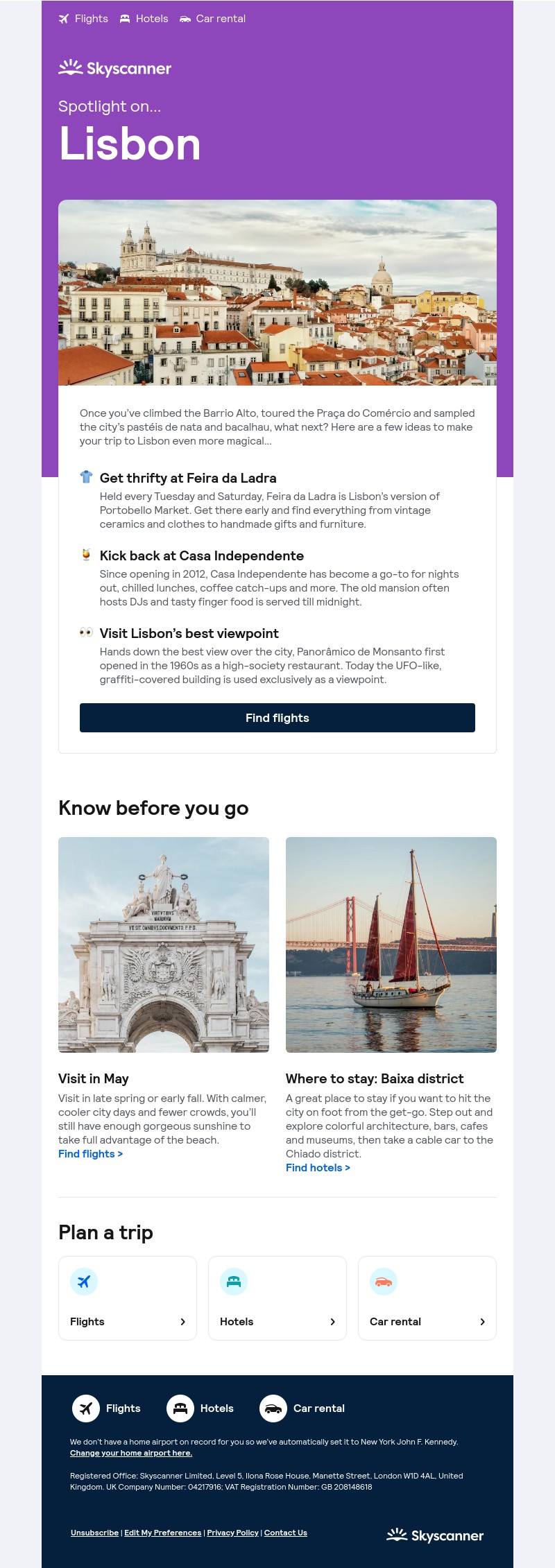This screenshot has width=555, height=1568.
Task: Open Hotels link in the top header
Action: [x=144, y=19]
